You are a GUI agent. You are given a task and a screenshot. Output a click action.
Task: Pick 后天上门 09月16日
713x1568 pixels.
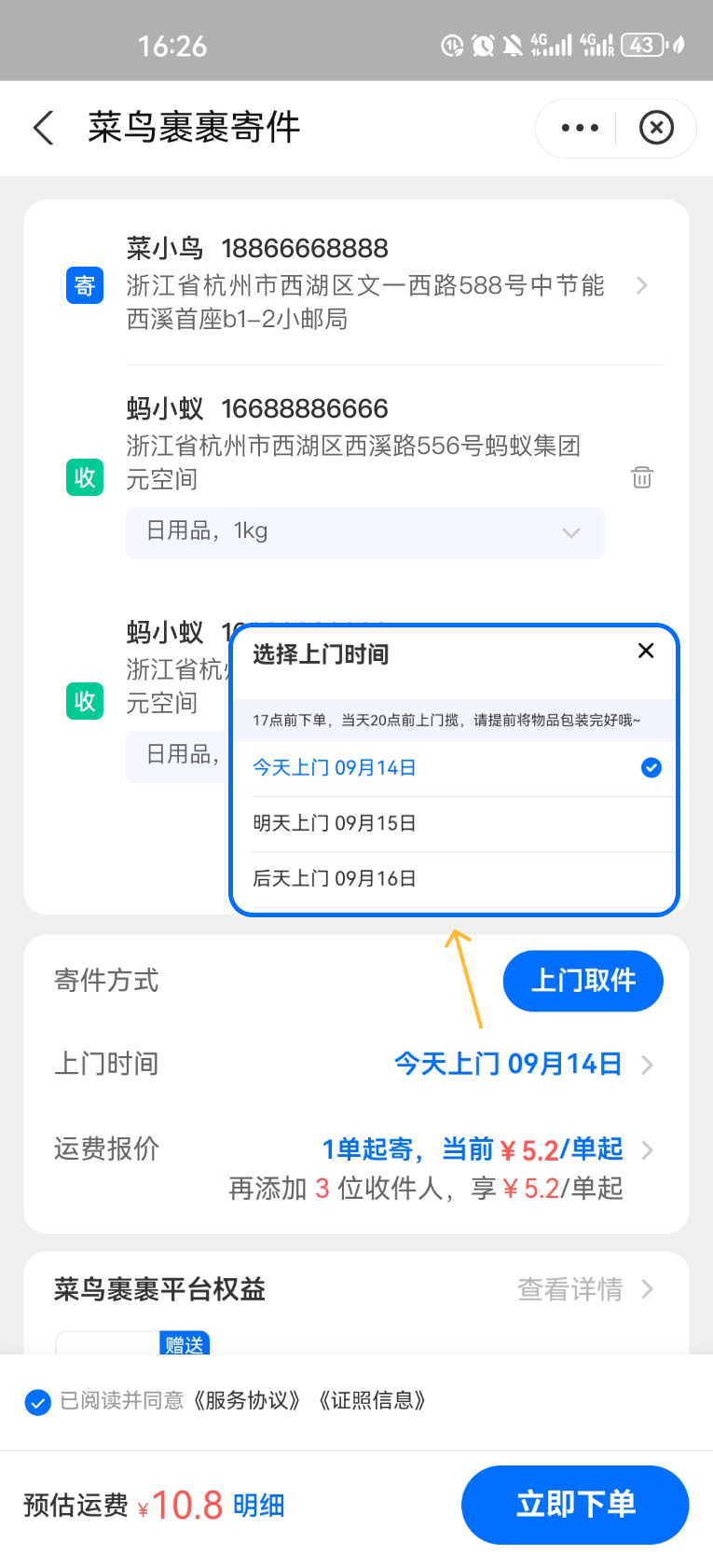454,878
